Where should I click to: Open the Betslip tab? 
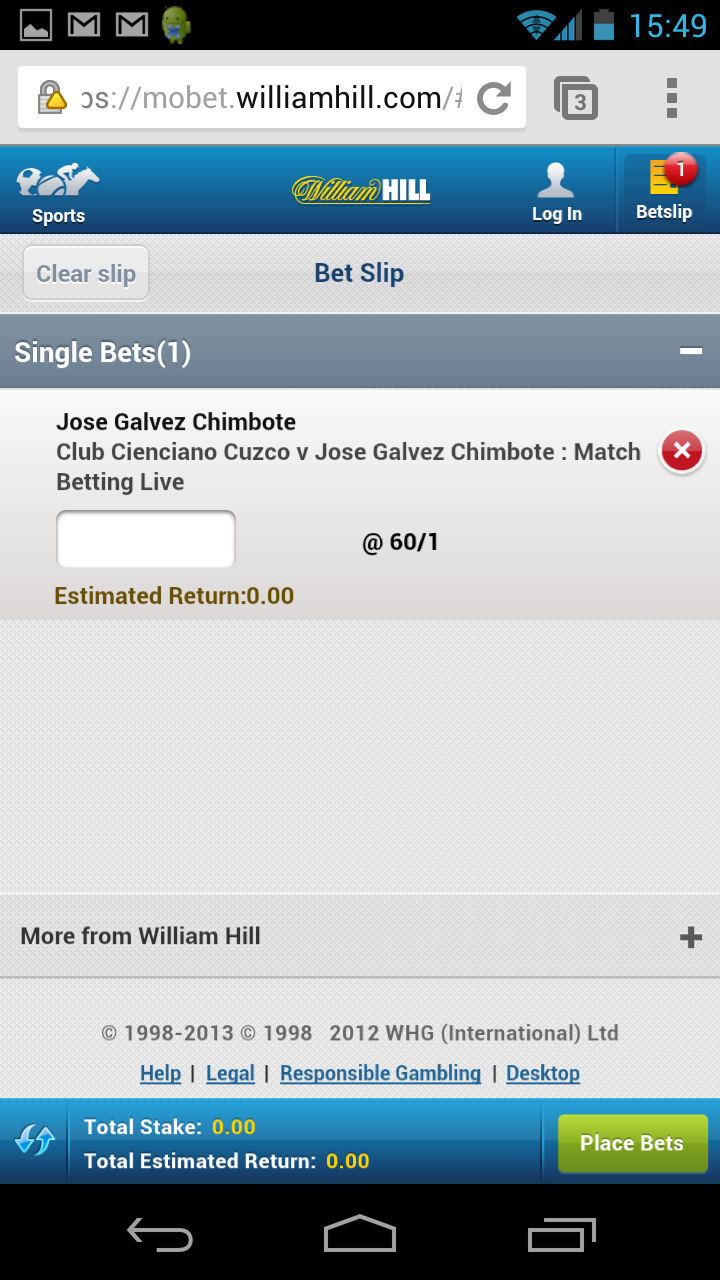tap(664, 192)
